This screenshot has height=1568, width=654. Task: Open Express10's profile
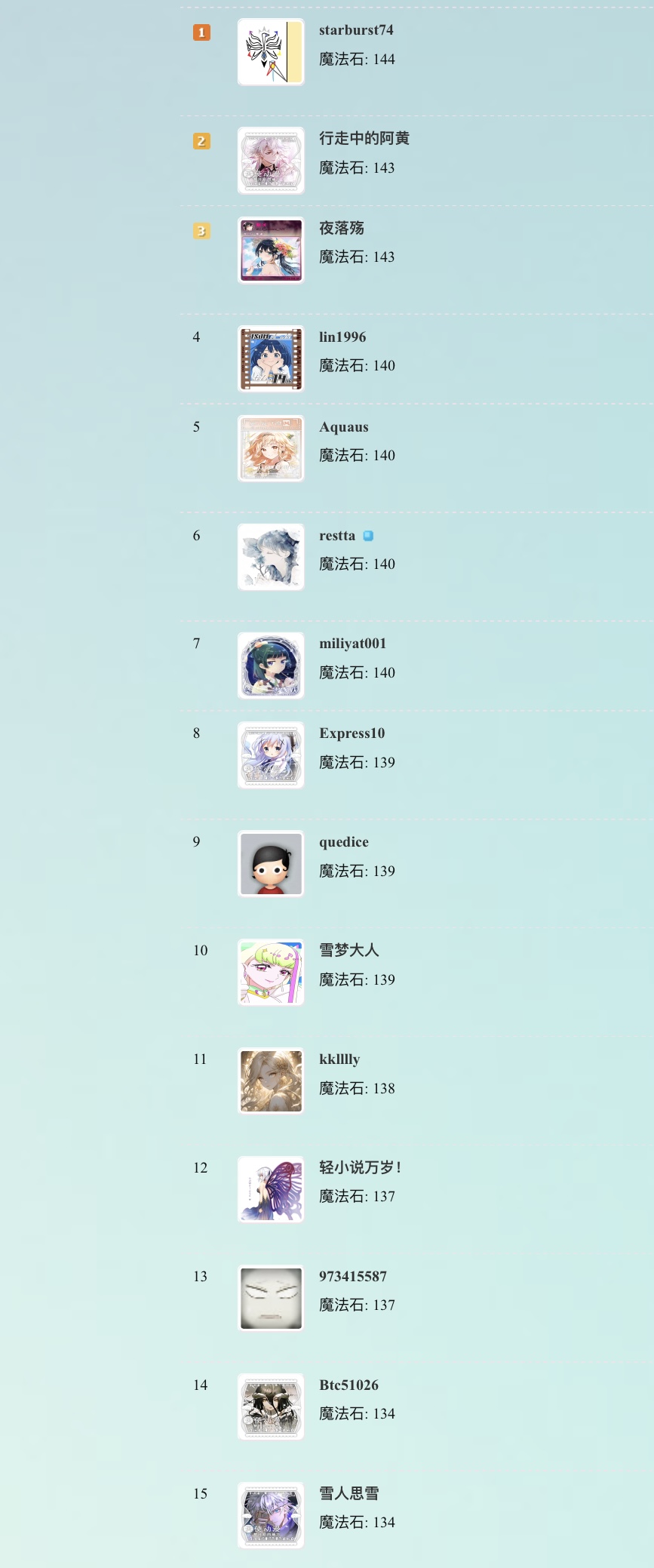click(352, 733)
